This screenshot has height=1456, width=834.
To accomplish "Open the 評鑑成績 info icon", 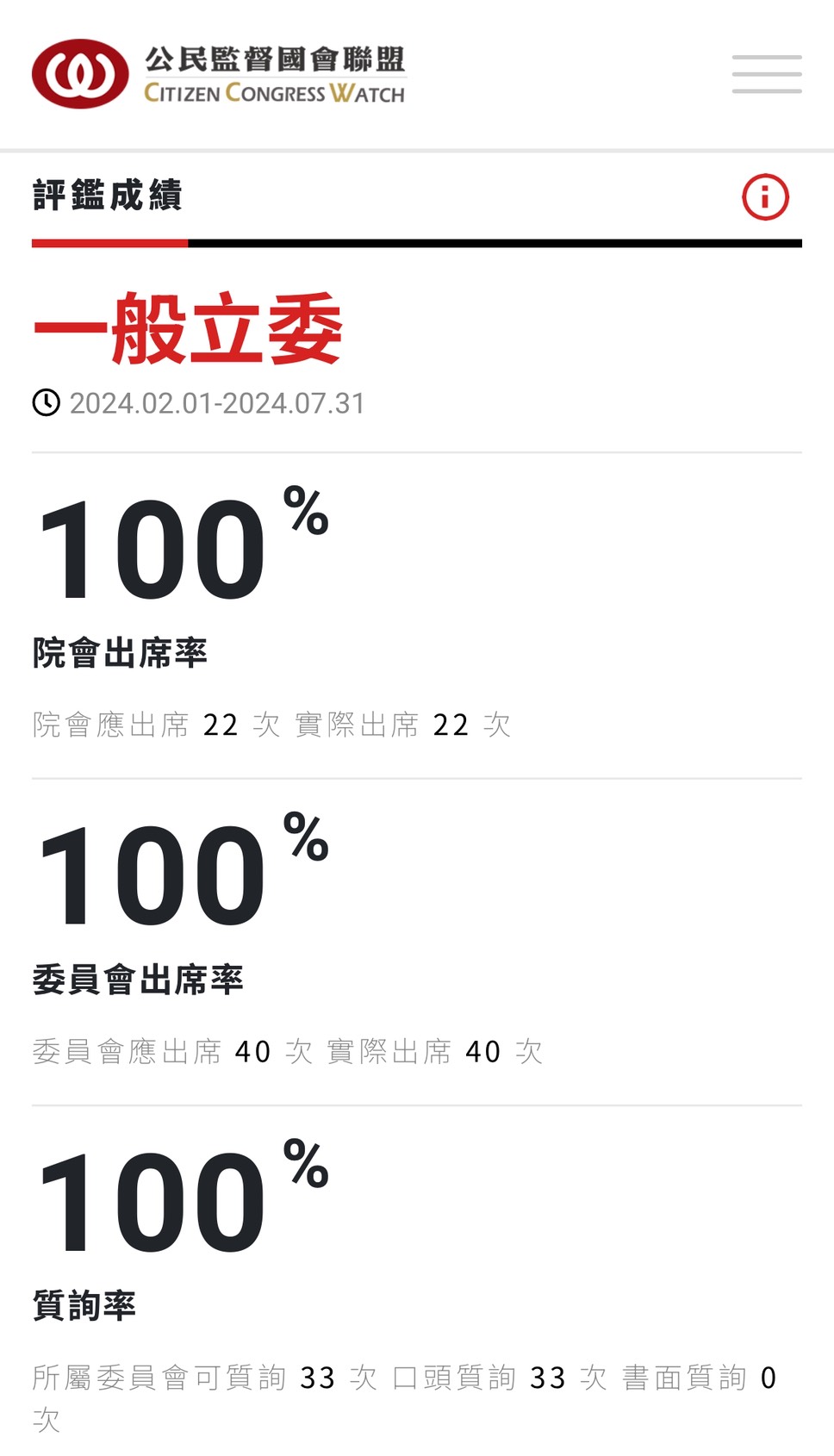I will pyautogui.click(x=765, y=197).
